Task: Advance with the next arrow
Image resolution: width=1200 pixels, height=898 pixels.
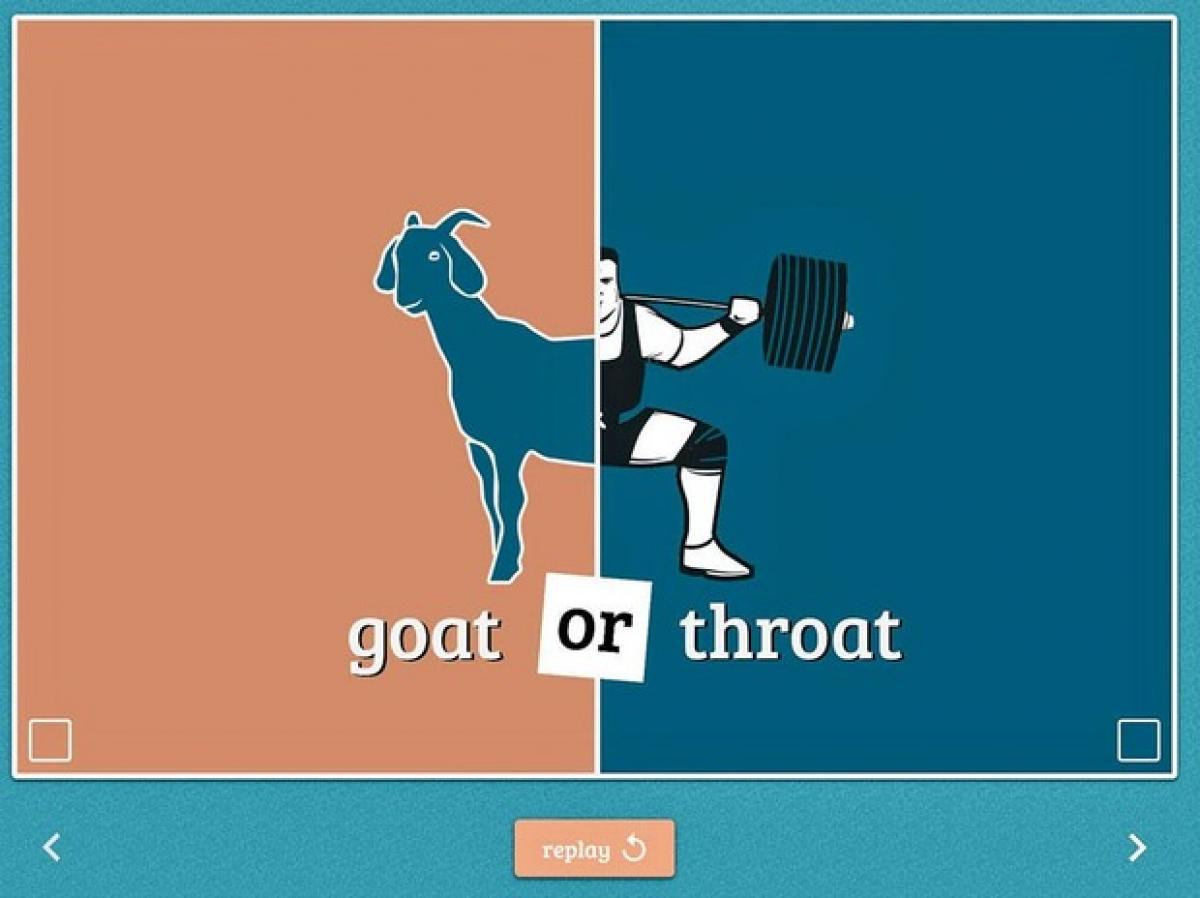Action: point(1136,848)
